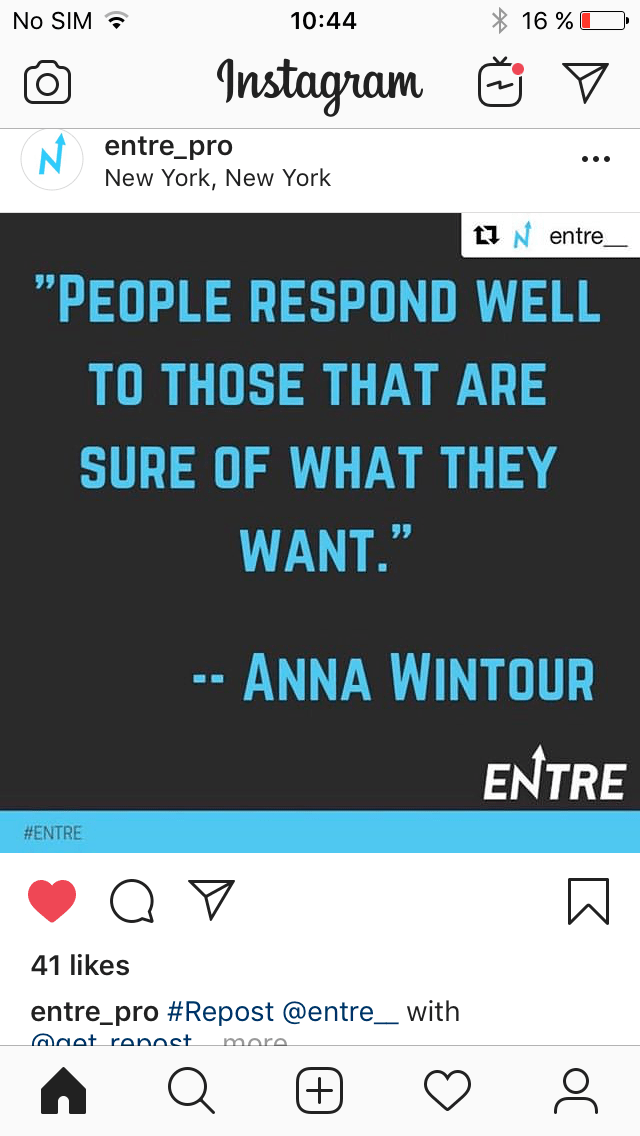
Task: Open the post's three-dot options menu
Action: [x=595, y=159]
